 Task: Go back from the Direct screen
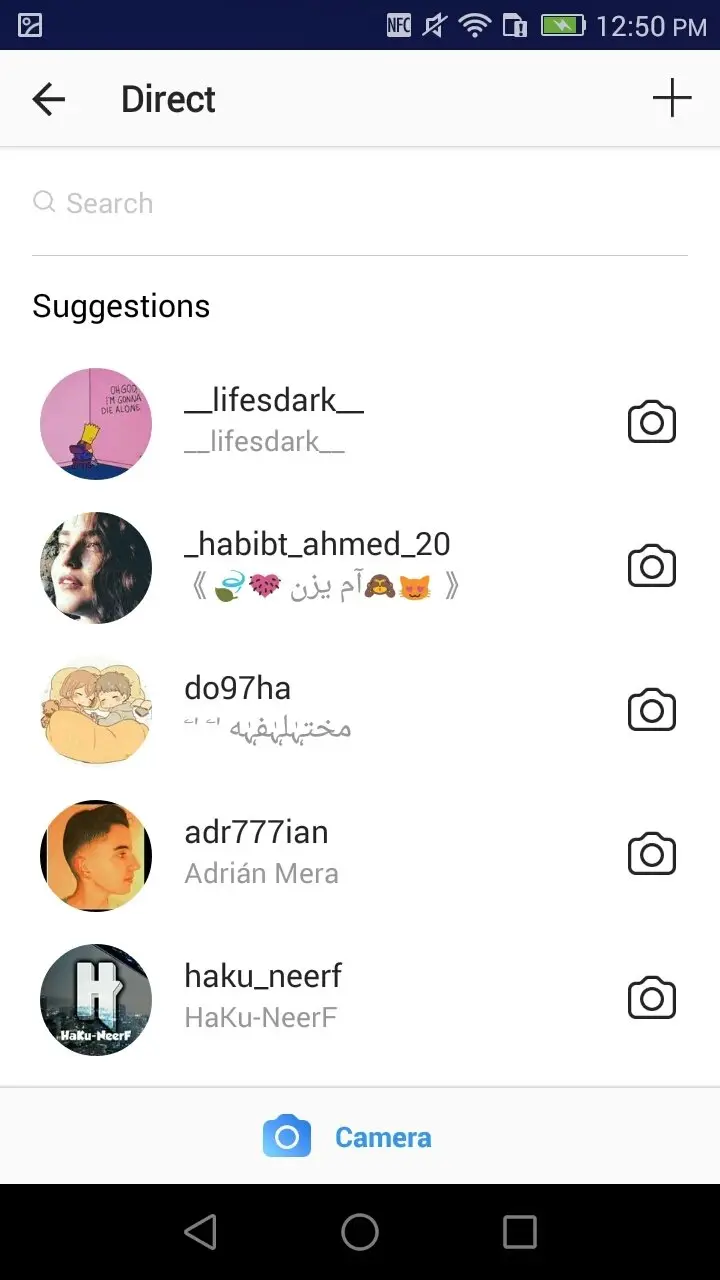[x=48, y=99]
